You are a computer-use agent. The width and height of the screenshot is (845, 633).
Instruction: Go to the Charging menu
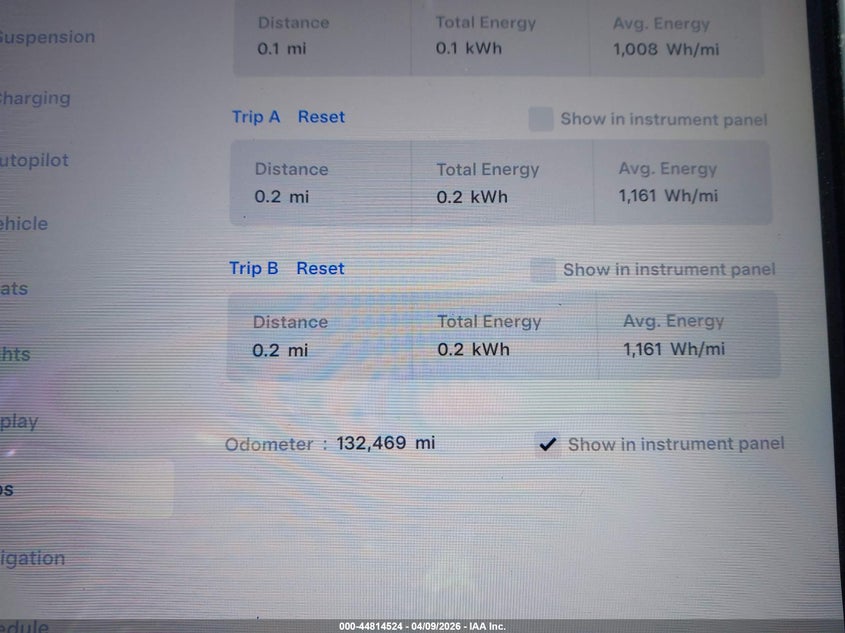point(35,98)
